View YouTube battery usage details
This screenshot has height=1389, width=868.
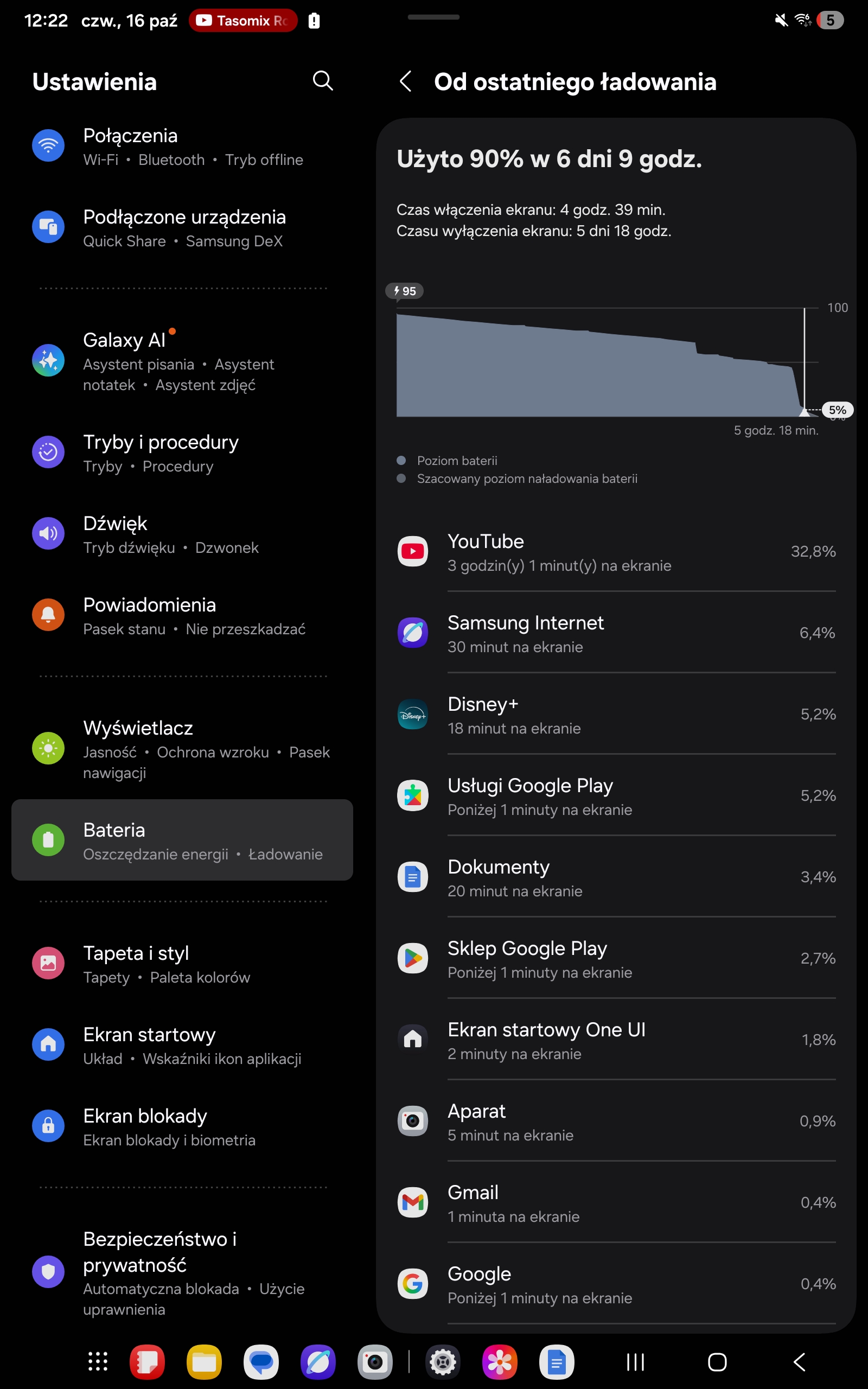pyautogui.click(x=615, y=552)
